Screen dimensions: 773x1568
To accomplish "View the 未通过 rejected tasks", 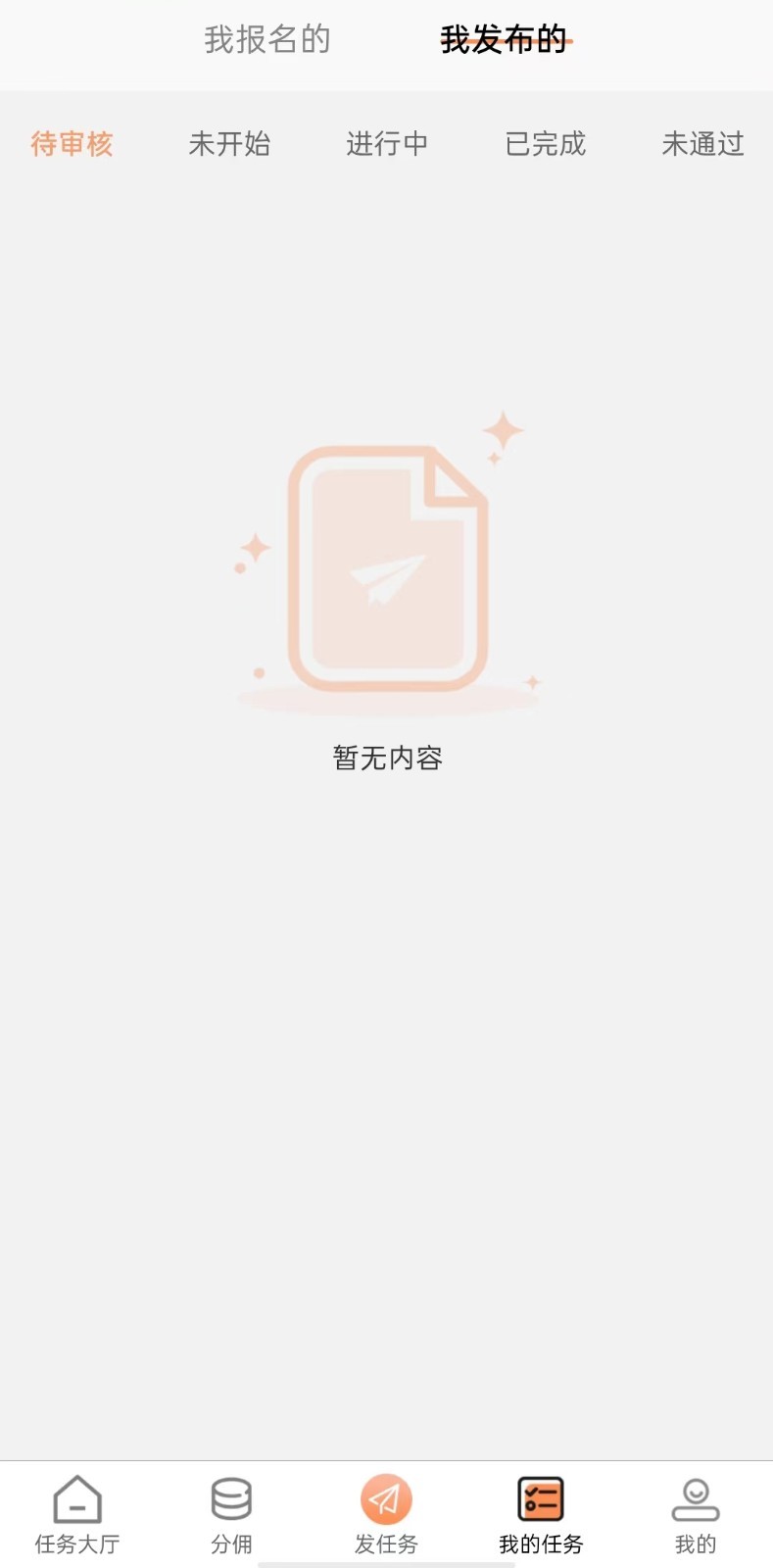I will click(x=703, y=144).
